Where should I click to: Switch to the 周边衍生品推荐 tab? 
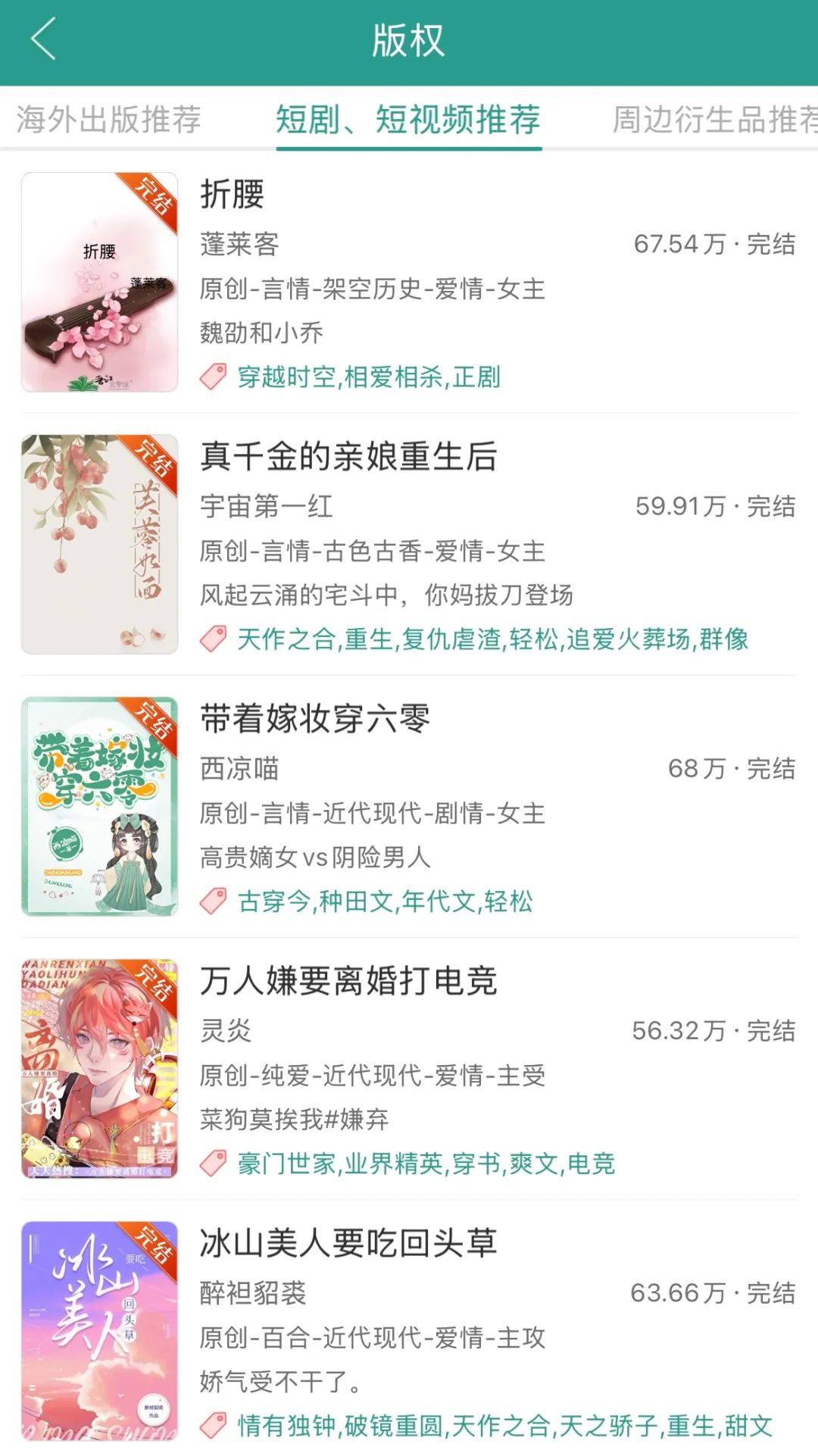tap(713, 120)
